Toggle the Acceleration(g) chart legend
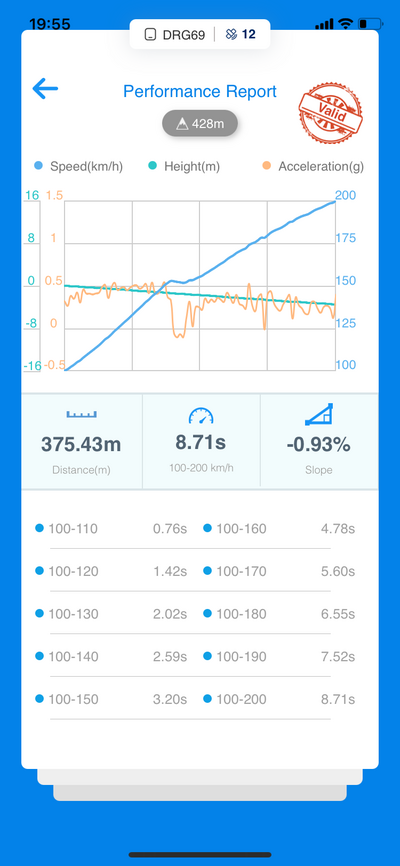This screenshot has width=400, height=866. pyautogui.click(x=313, y=166)
